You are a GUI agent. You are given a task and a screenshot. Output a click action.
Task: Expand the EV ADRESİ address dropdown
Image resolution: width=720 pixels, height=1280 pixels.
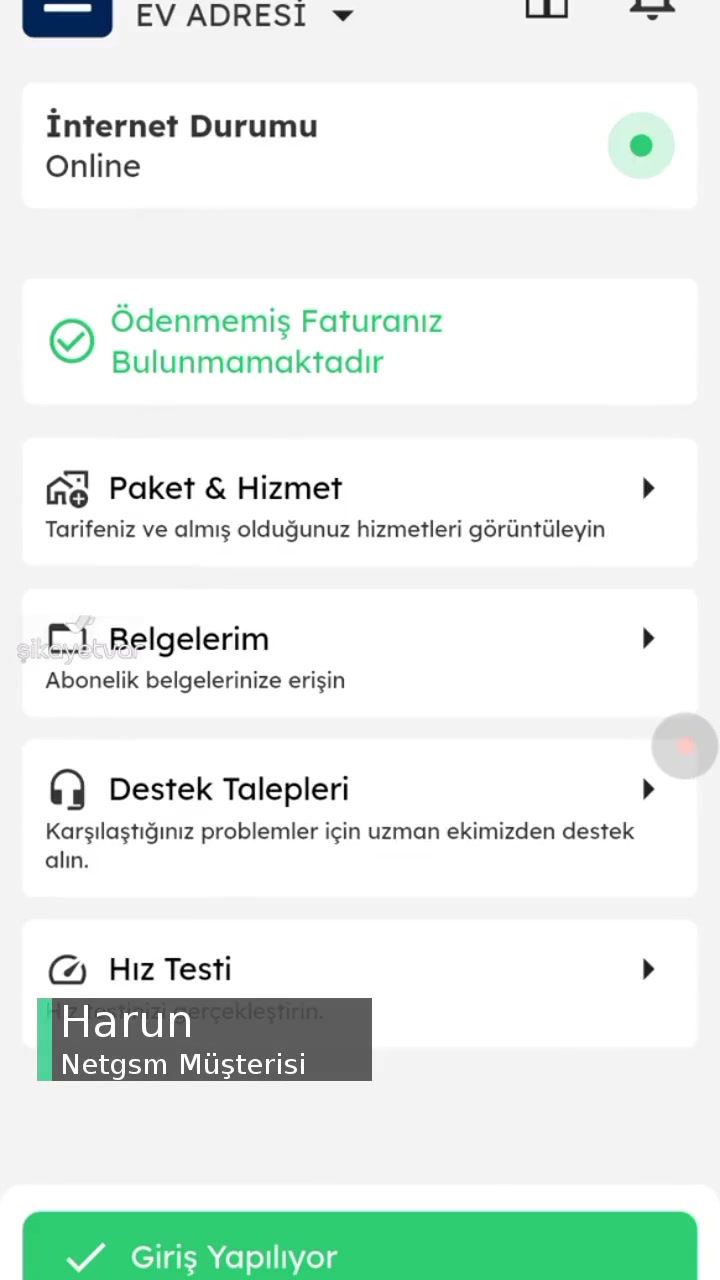coord(342,16)
